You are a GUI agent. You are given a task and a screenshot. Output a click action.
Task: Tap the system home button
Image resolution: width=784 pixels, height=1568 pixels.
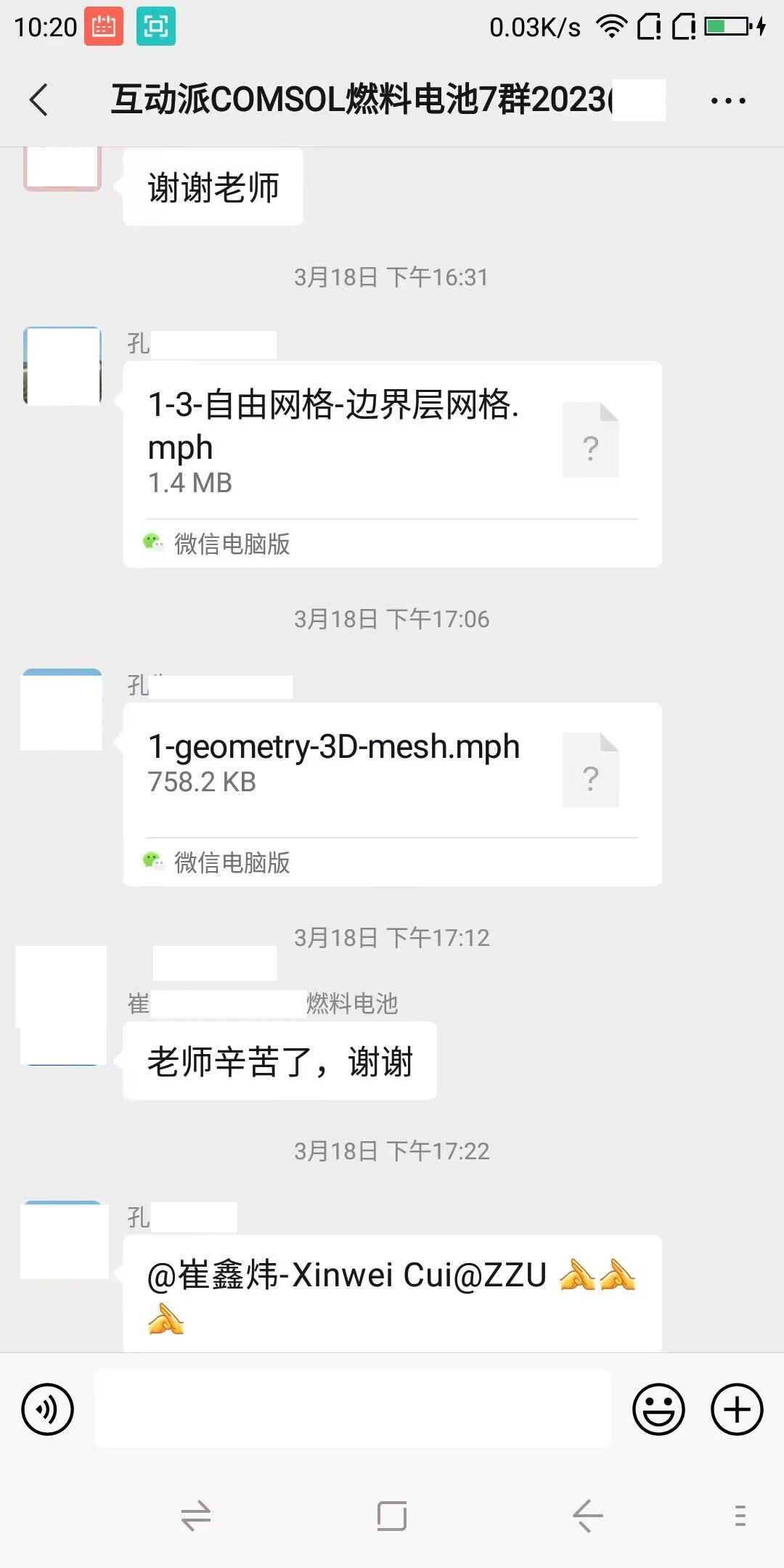pyautogui.click(x=392, y=1516)
